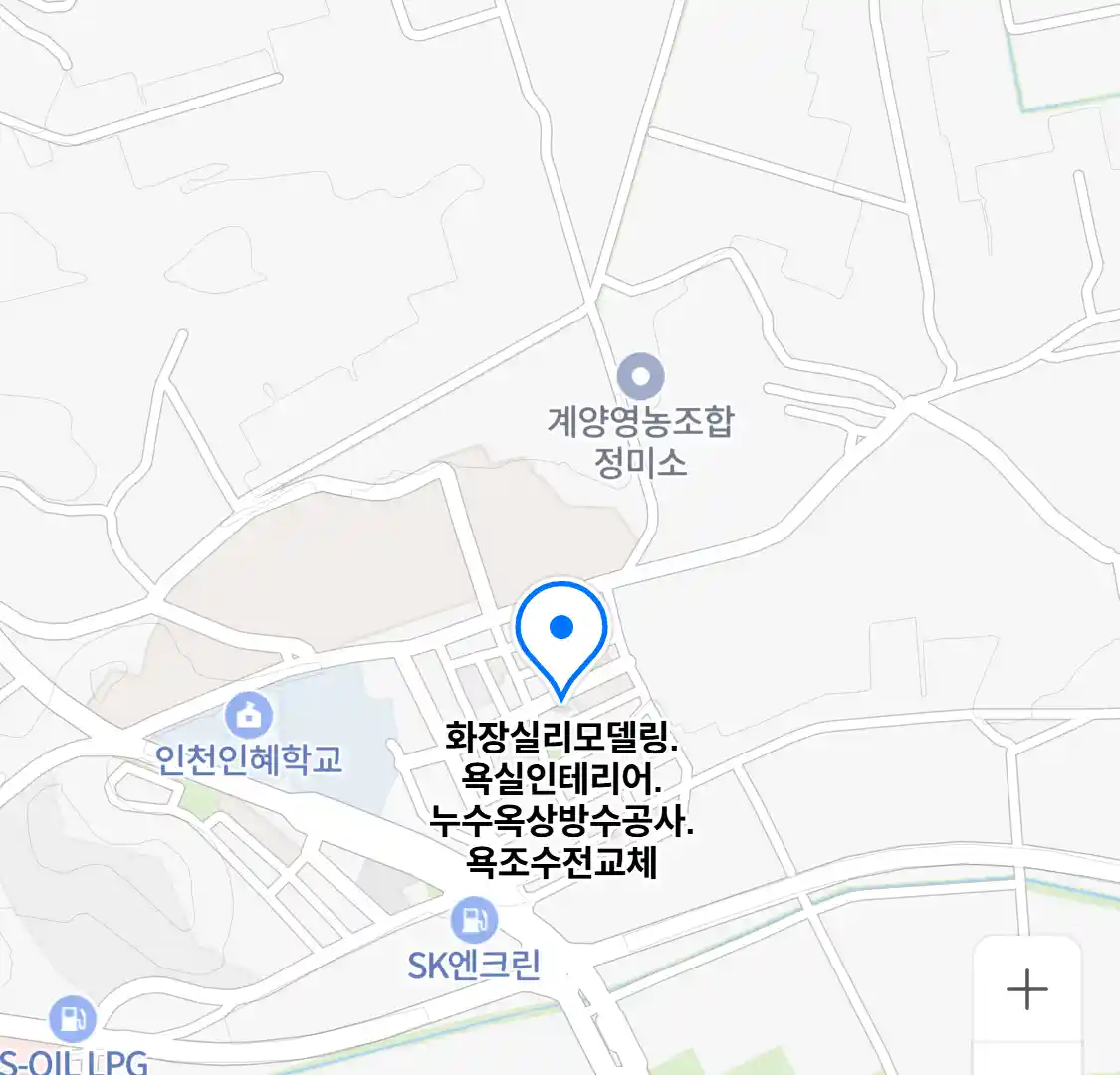Select the 인천인혜학교 school marker

pyautogui.click(x=248, y=715)
